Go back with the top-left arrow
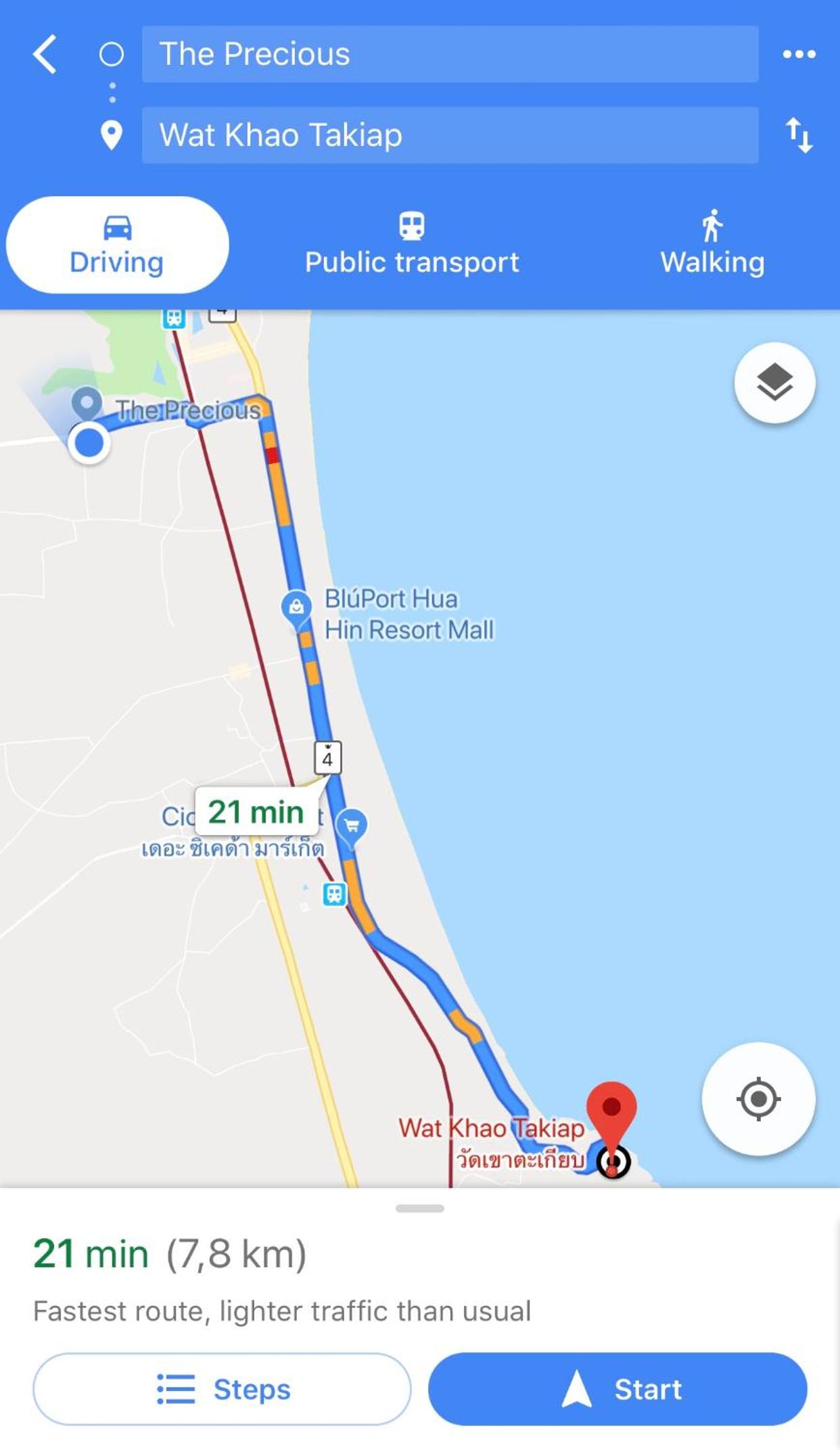This screenshot has height=1450, width=840. (45, 54)
